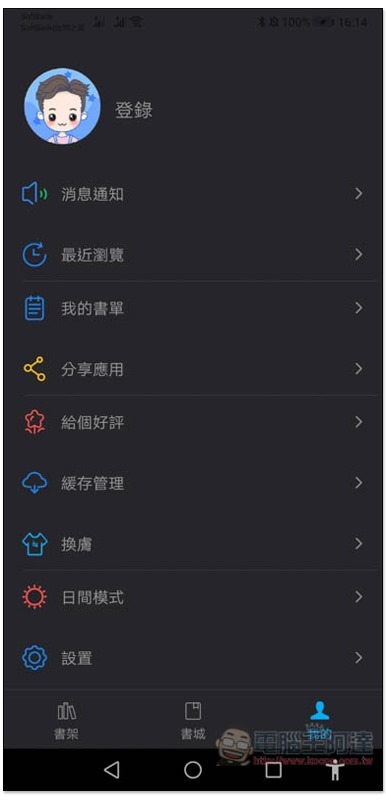The image size is (386, 800).
Task: Tap 登錄 to log in
Action: pos(134,111)
